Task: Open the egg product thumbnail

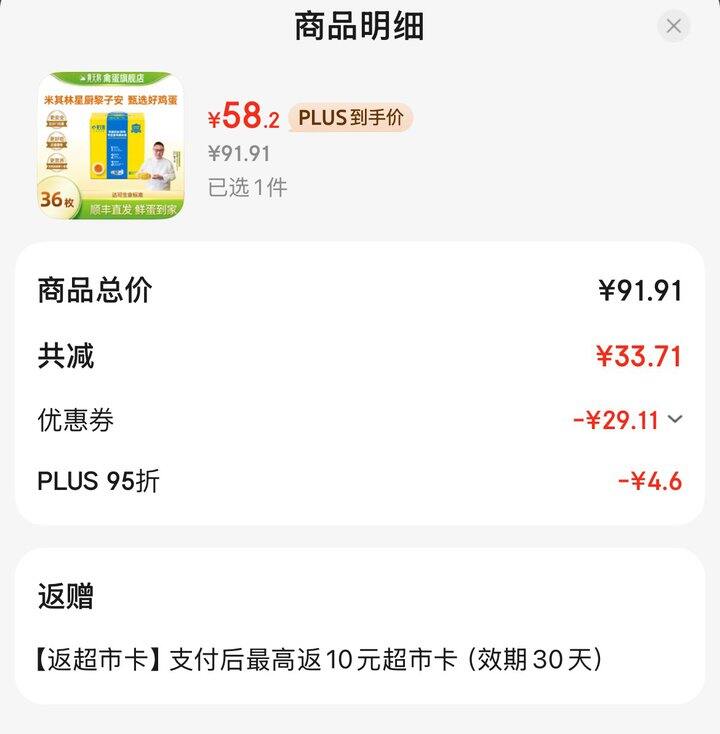Action: [111, 146]
